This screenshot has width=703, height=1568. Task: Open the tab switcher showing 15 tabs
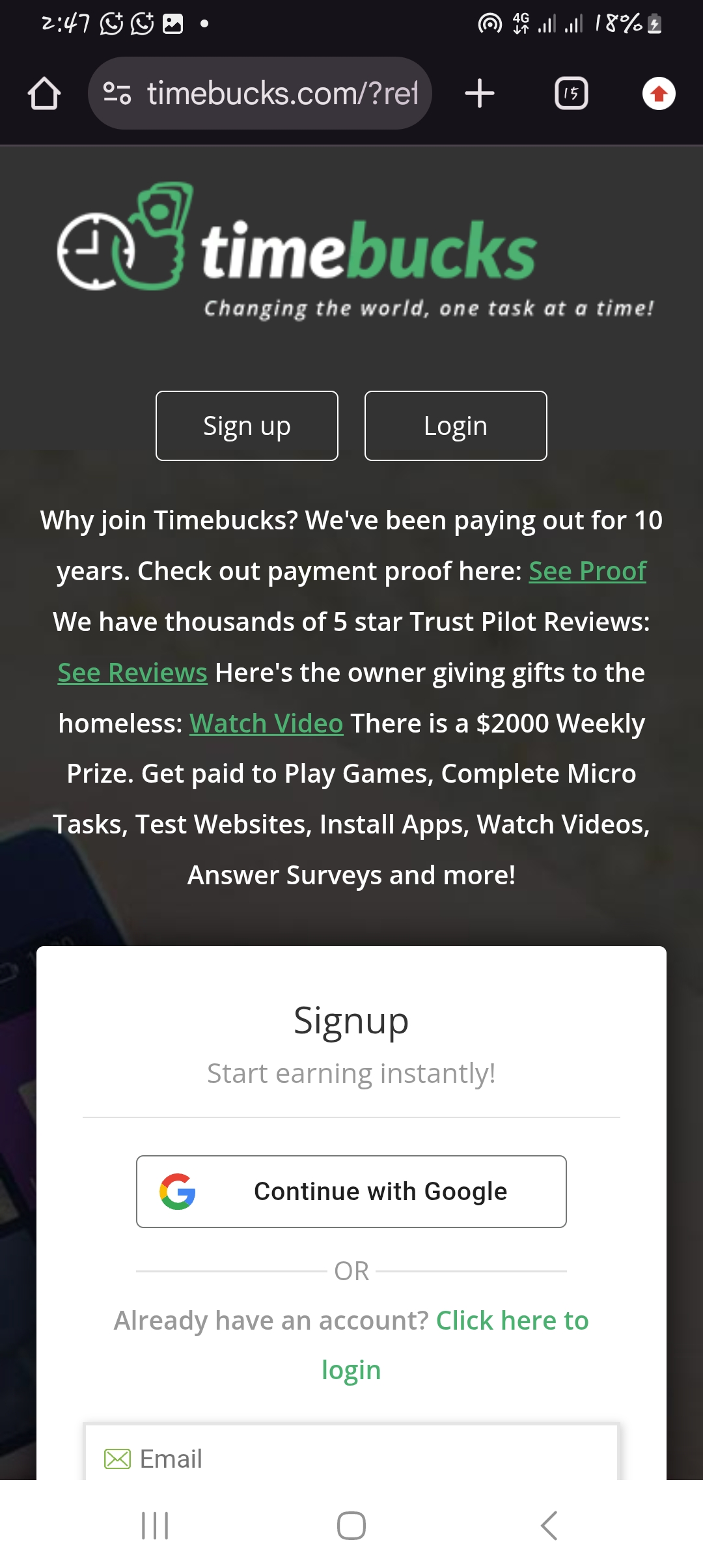(x=571, y=94)
